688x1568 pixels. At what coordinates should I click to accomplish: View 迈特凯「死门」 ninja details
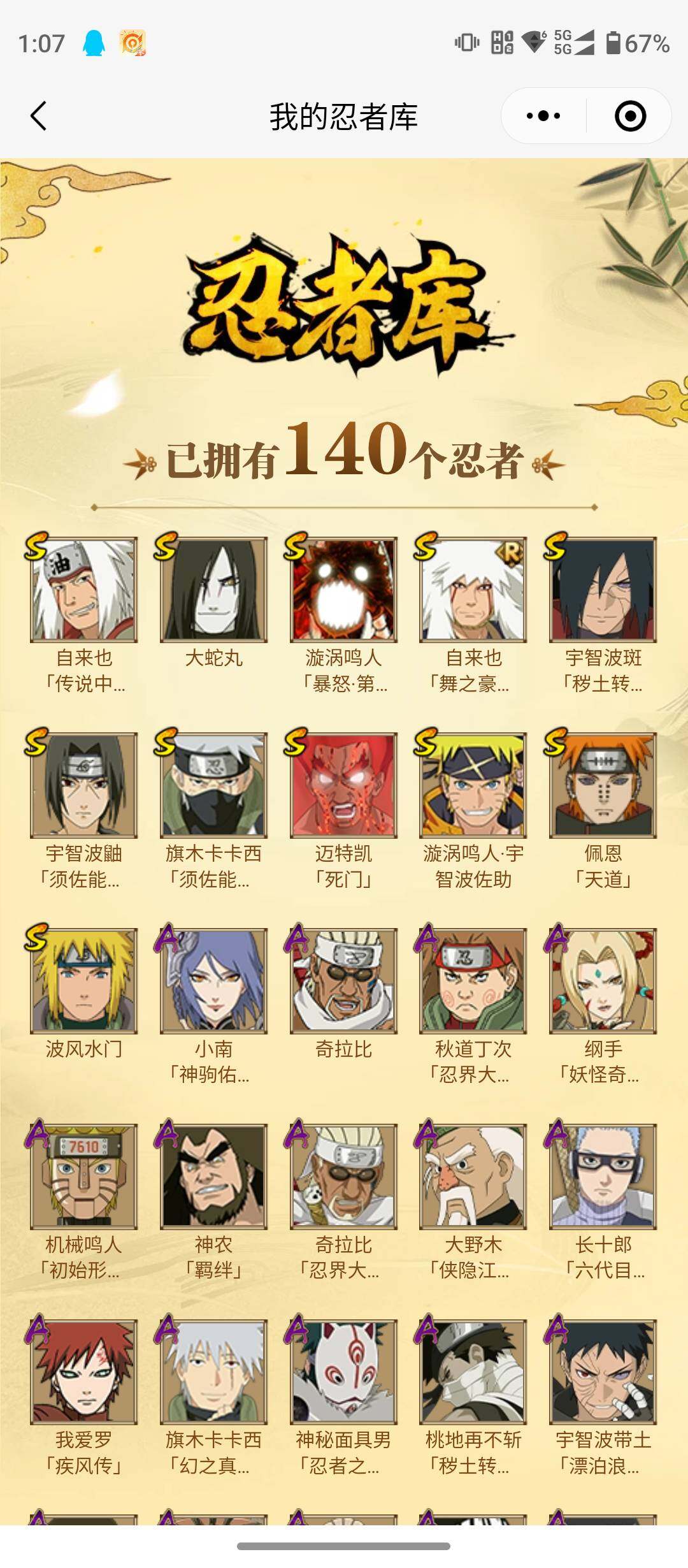(x=343, y=785)
